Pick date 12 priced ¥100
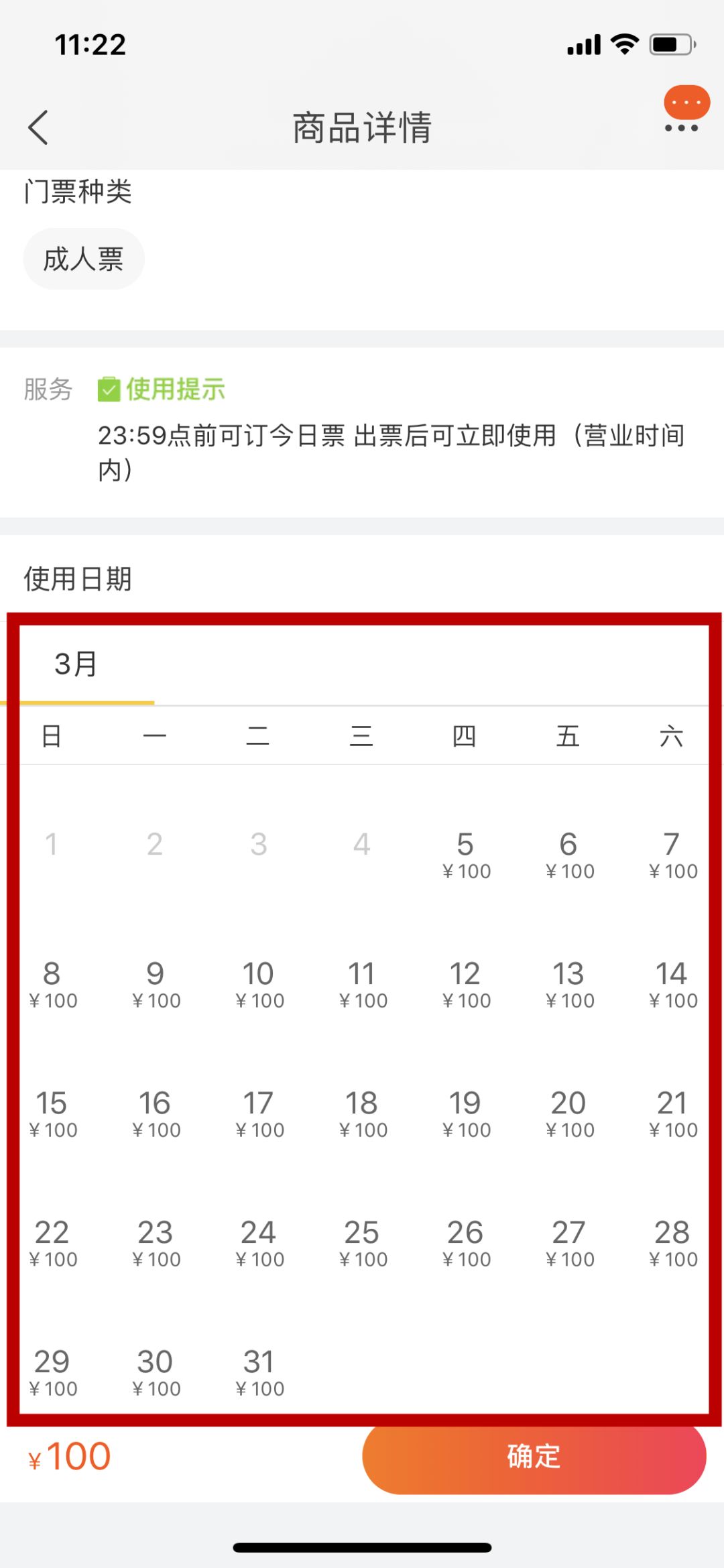724x1568 pixels. pyautogui.click(x=465, y=984)
